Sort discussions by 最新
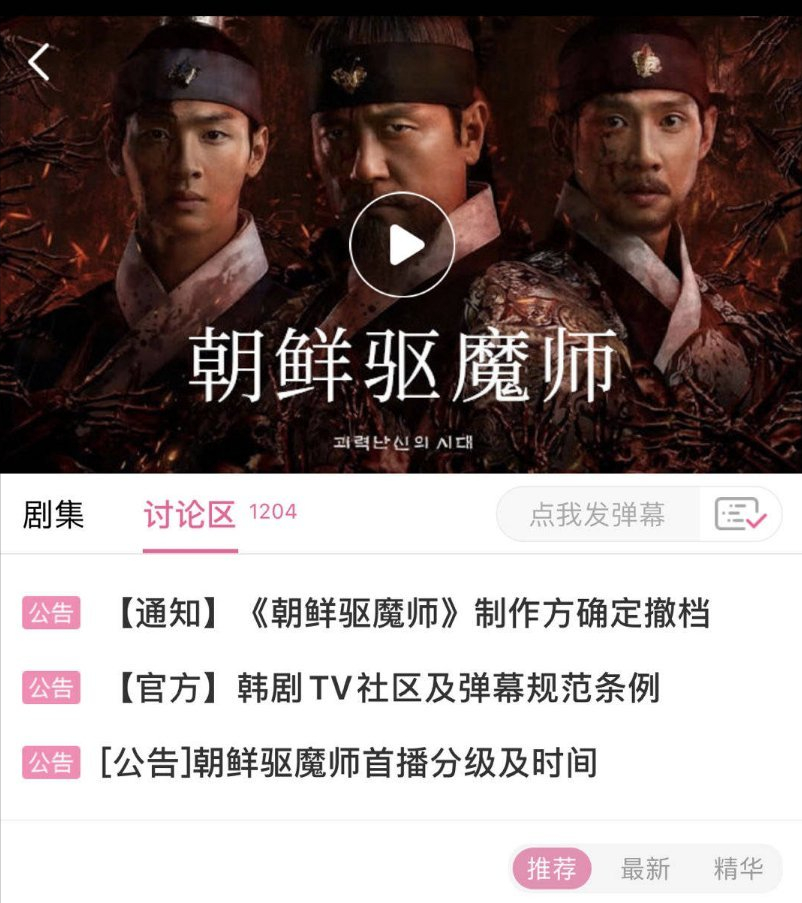This screenshot has height=903, width=802. coord(645,869)
